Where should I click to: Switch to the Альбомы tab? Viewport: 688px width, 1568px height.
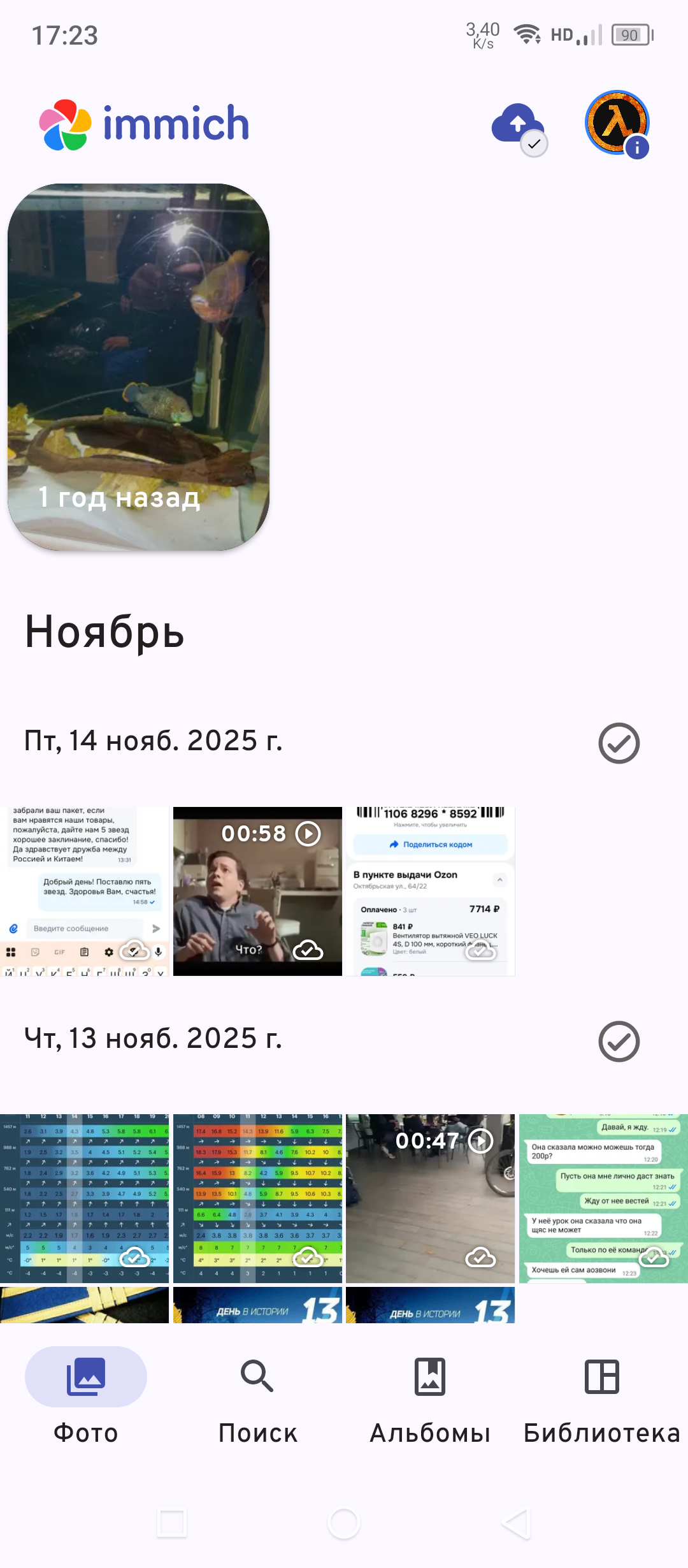click(x=430, y=1397)
